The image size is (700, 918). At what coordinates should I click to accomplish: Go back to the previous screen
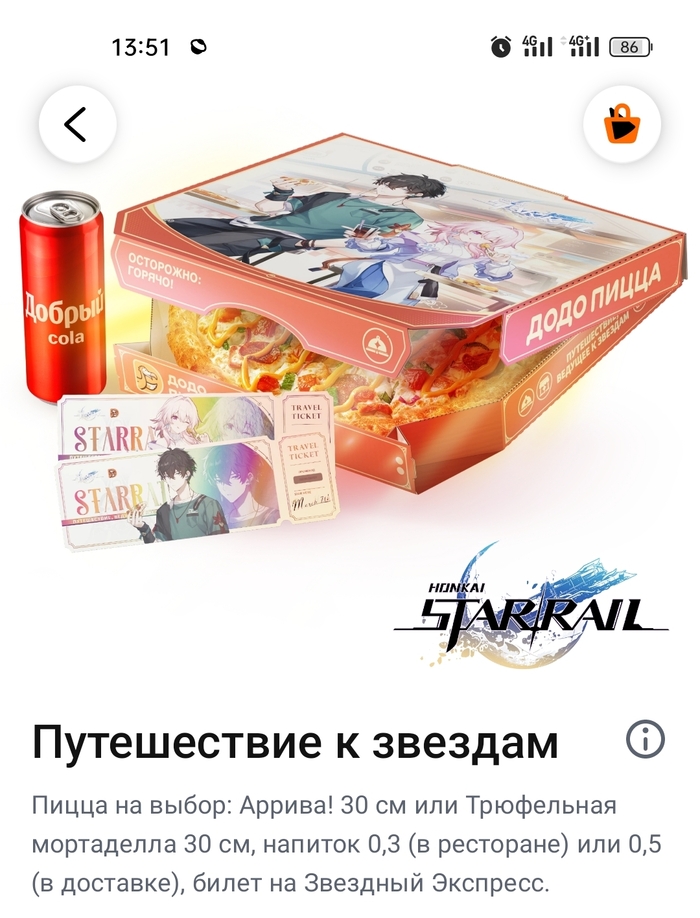pos(77,125)
